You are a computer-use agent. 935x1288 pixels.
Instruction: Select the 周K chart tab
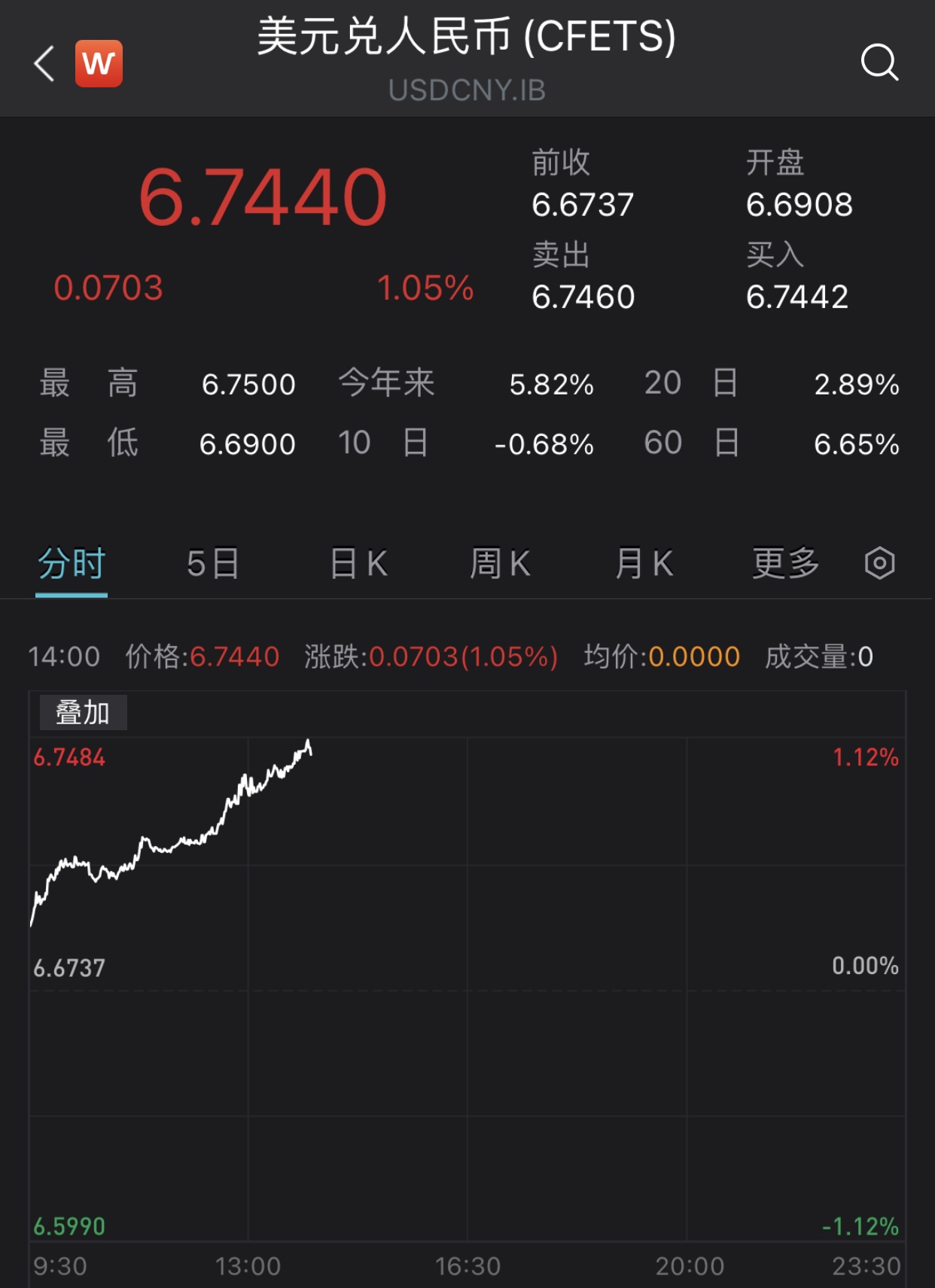500,564
